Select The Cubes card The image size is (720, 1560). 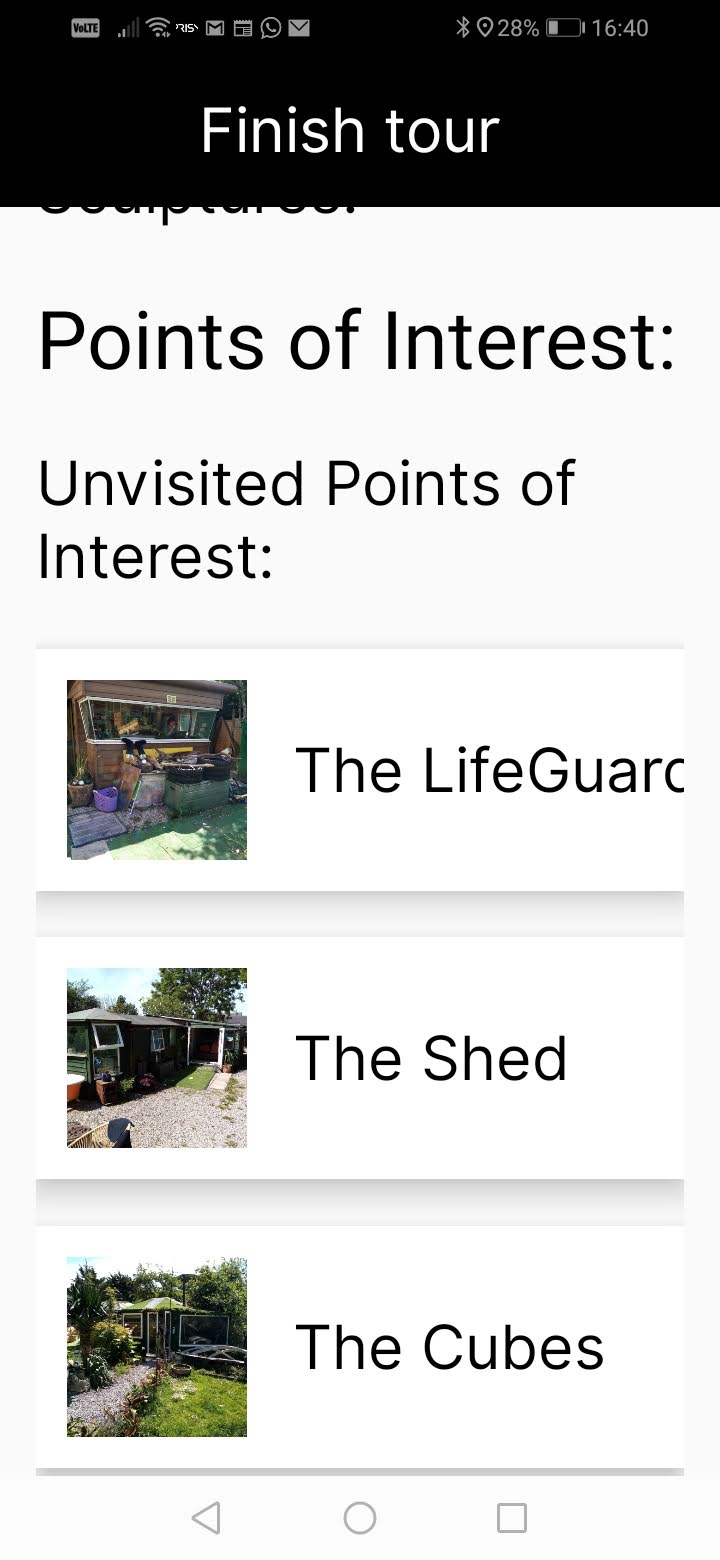[x=360, y=1347]
